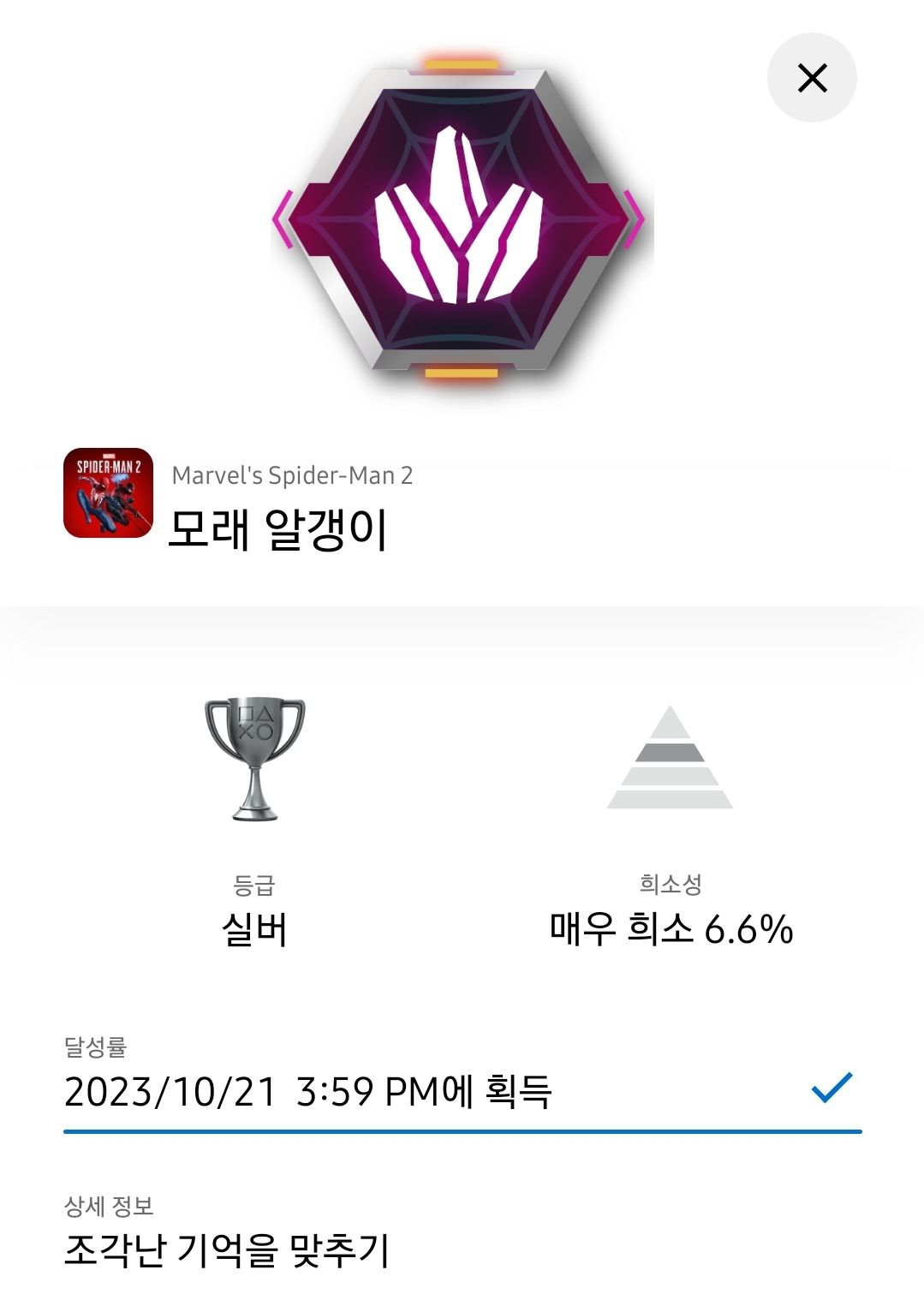Close the trophy detail screen
924x1306 pixels.
tap(812, 78)
